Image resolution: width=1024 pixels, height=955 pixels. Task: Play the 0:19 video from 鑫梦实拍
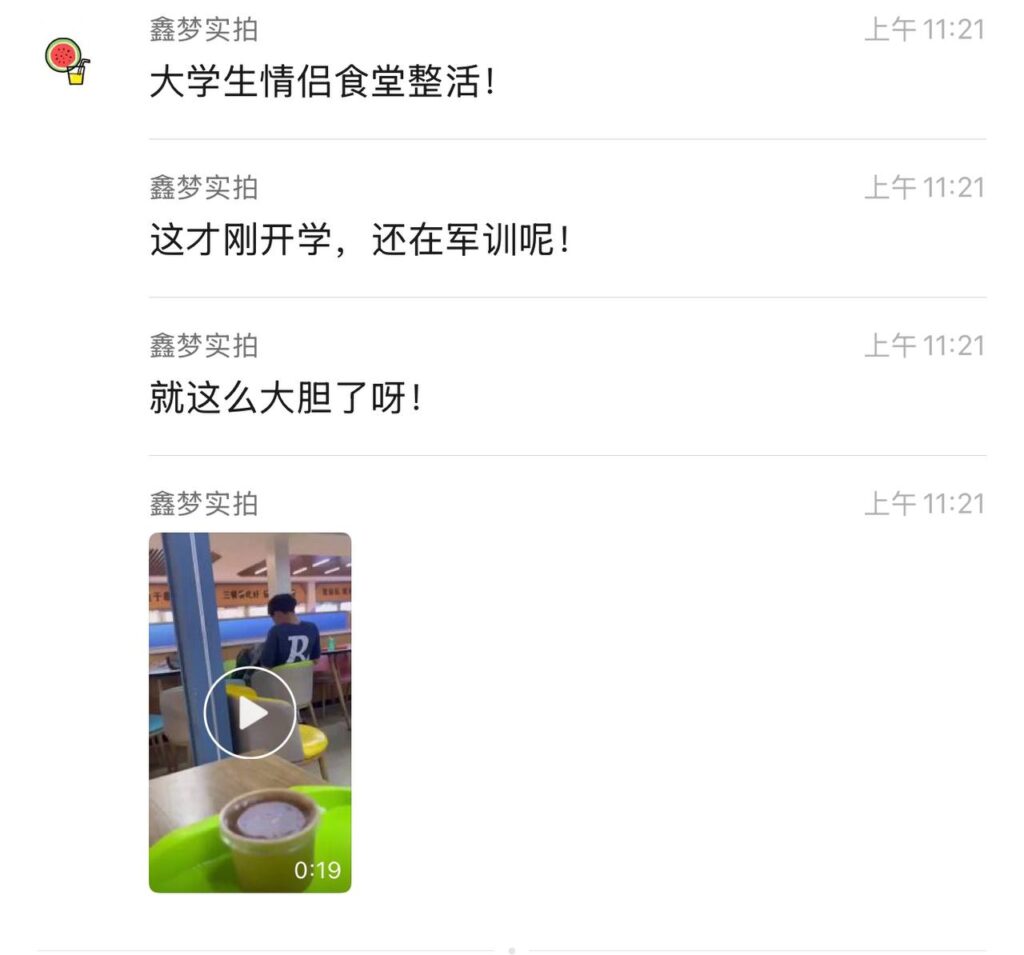250,713
